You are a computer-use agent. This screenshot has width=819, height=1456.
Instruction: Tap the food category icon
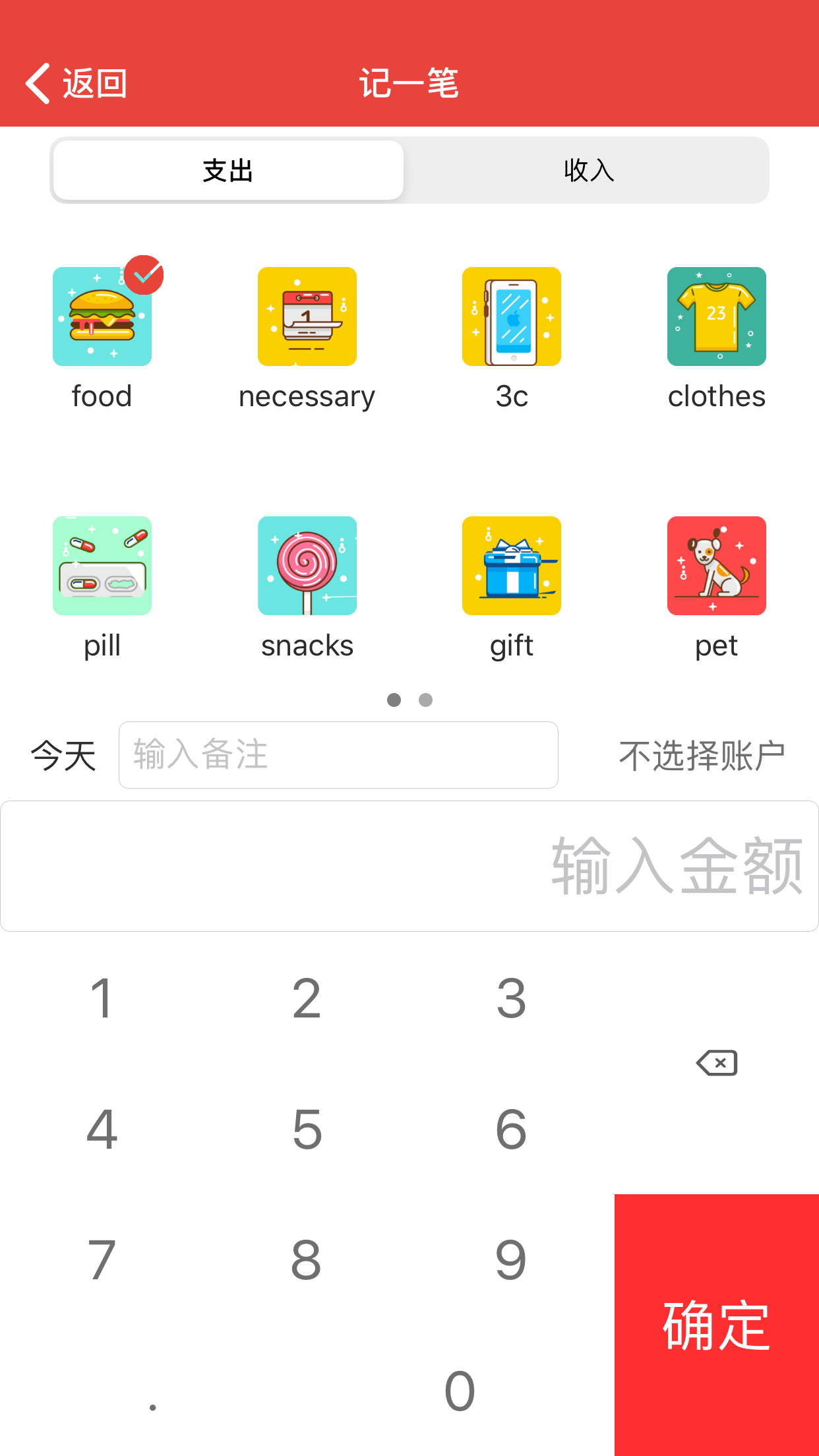(102, 317)
